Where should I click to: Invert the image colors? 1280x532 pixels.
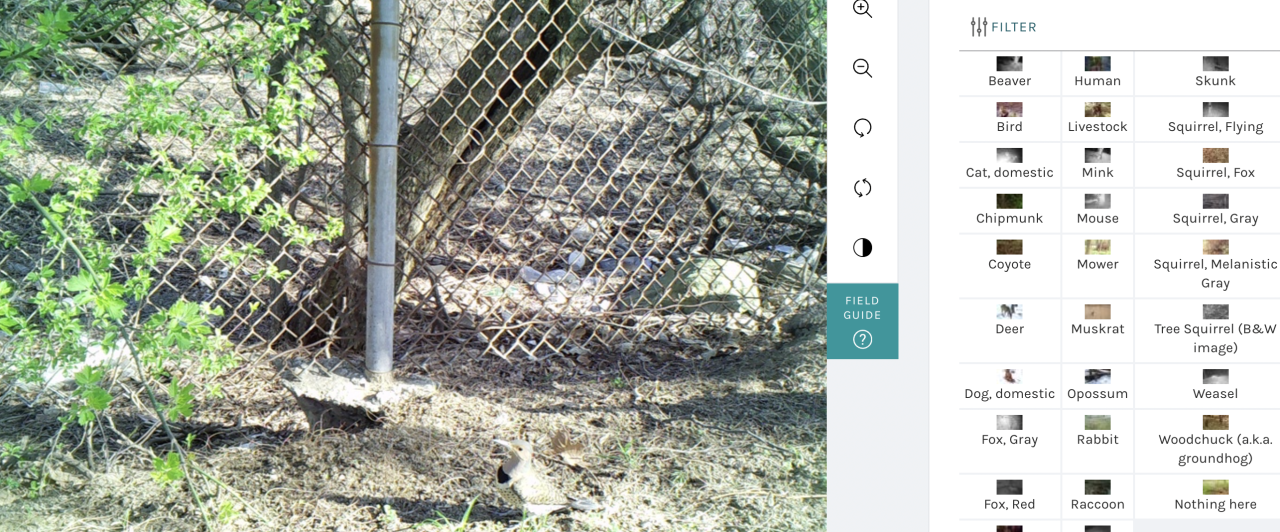tap(862, 248)
